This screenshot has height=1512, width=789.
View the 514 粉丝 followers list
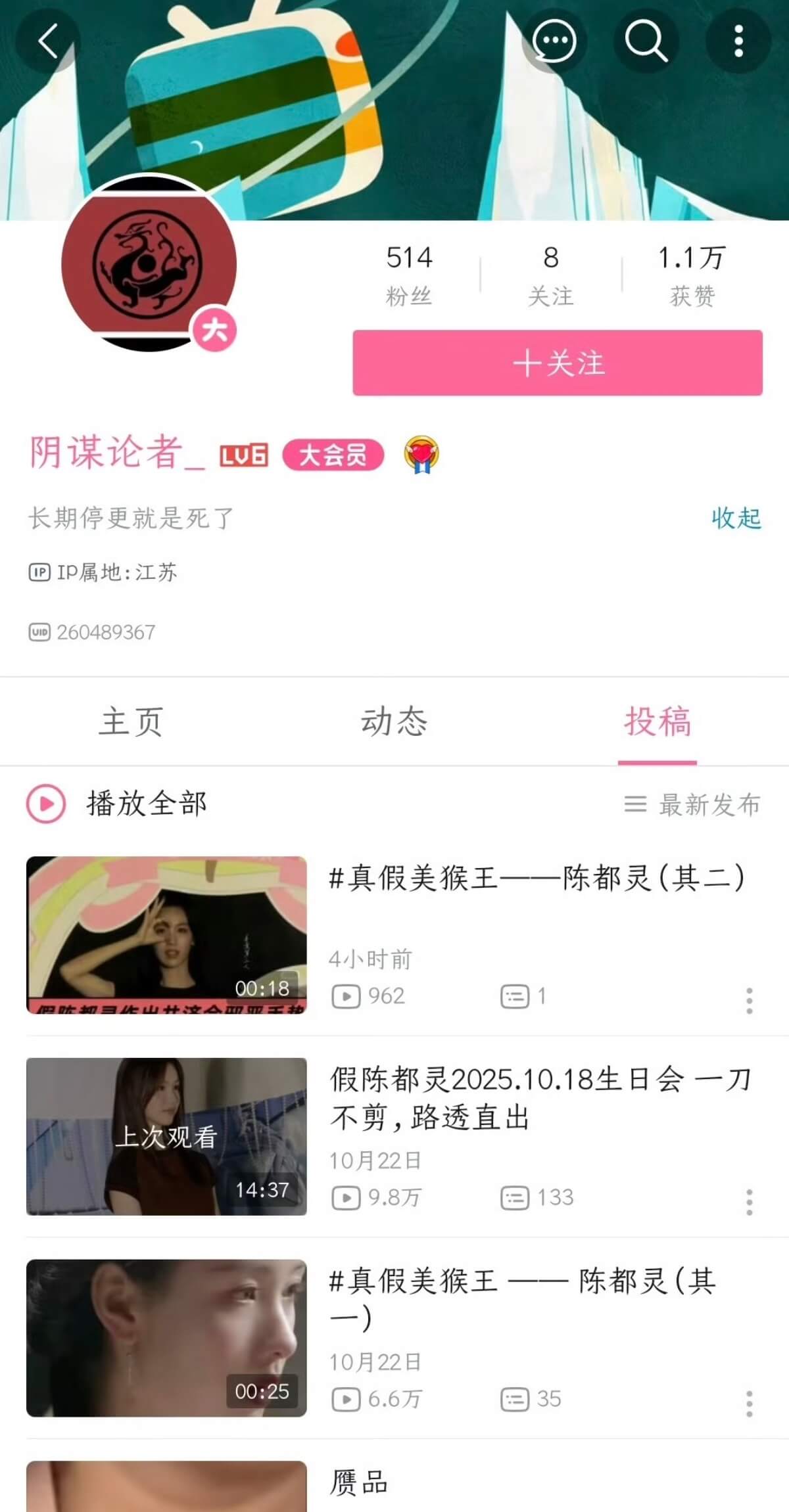click(x=409, y=275)
